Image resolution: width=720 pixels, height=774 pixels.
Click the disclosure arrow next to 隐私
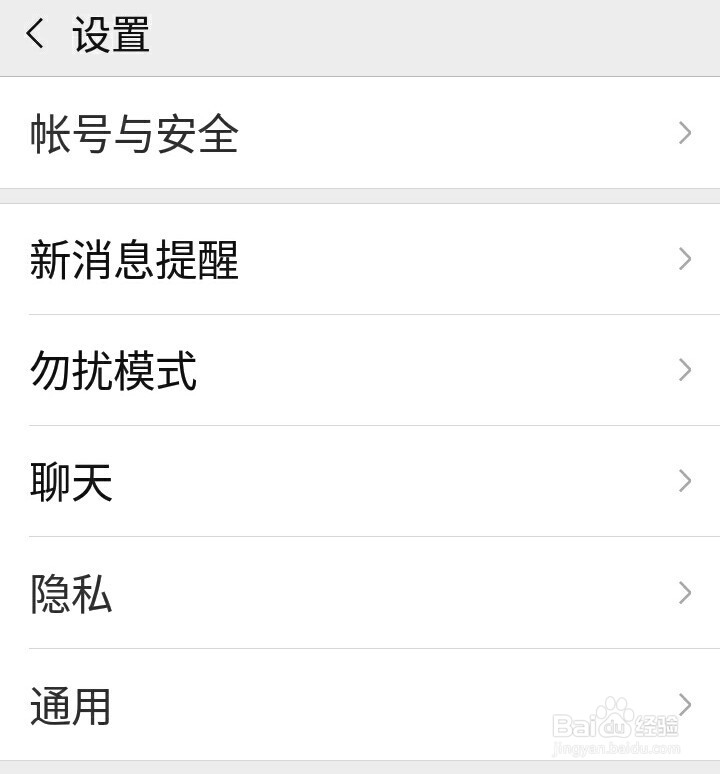(x=684, y=593)
